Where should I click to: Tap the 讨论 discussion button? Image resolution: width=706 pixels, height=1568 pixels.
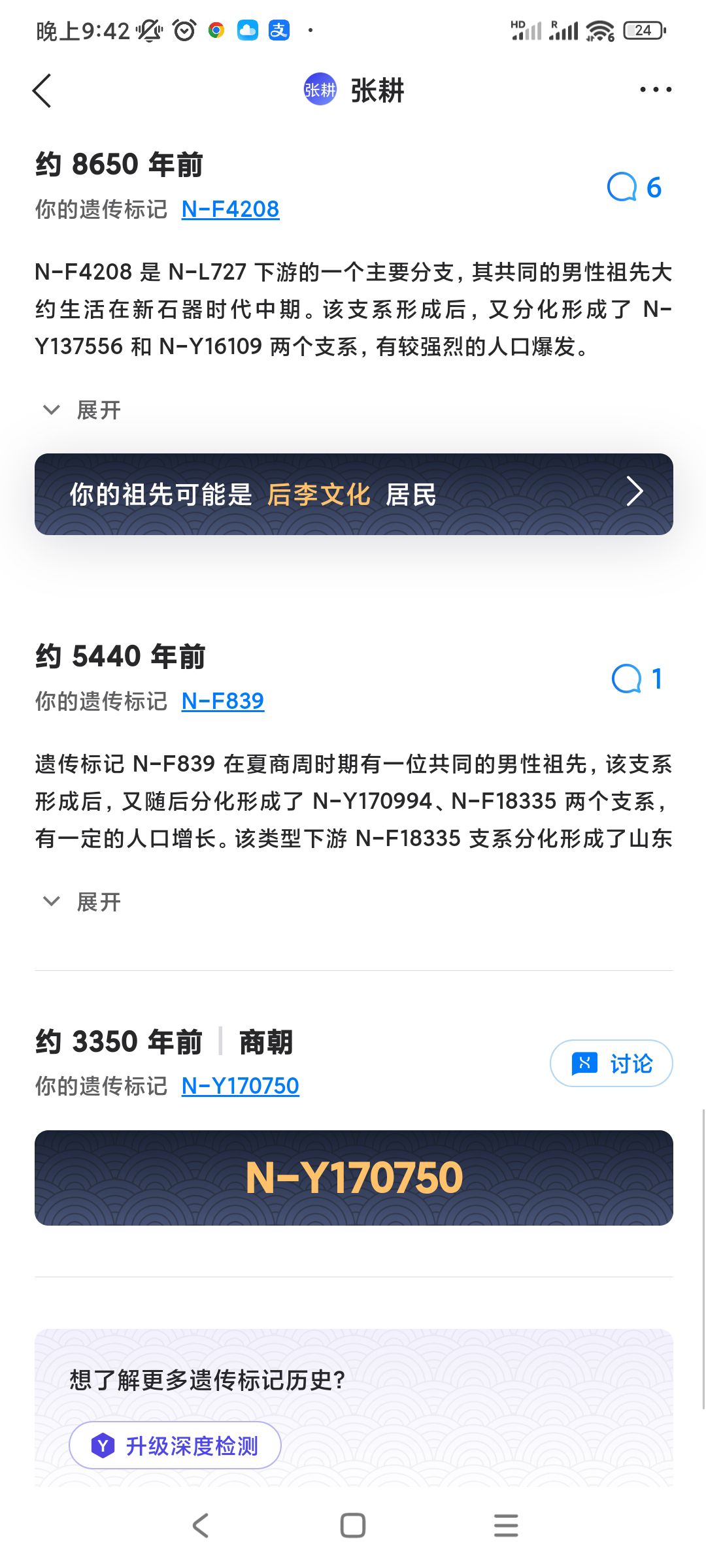[x=611, y=1064]
